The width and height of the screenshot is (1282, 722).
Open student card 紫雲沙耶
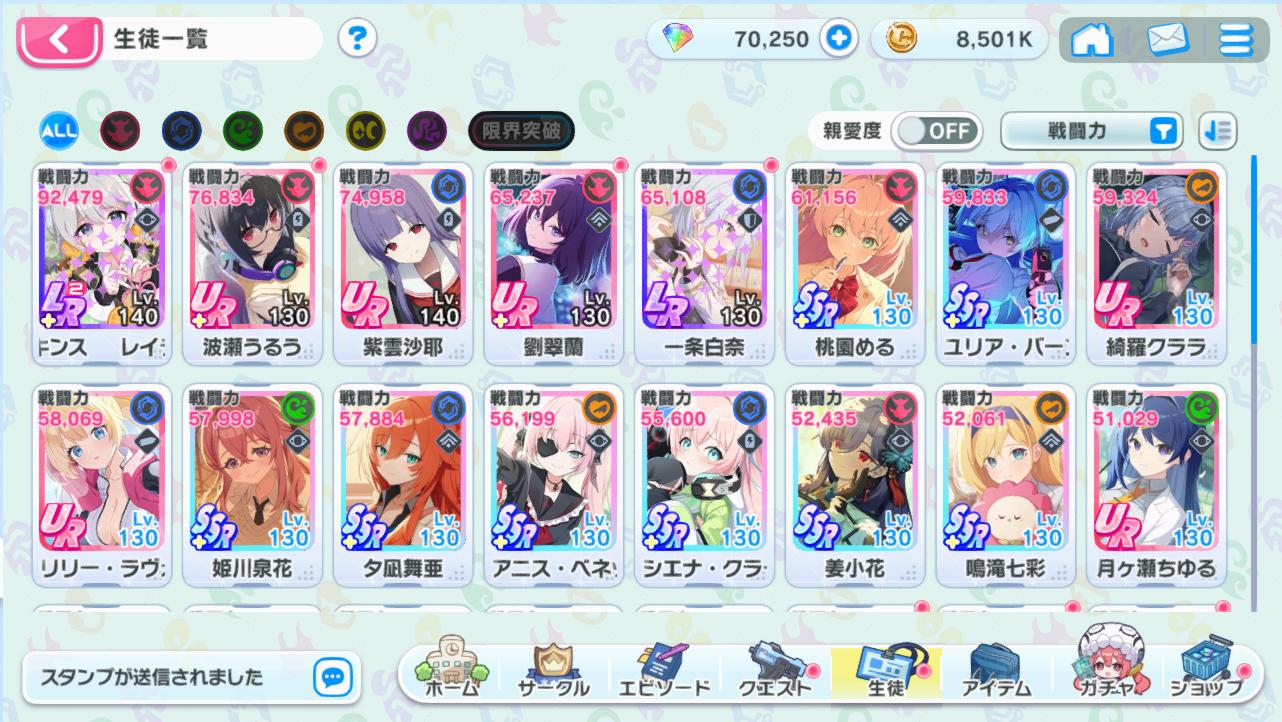click(402, 260)
